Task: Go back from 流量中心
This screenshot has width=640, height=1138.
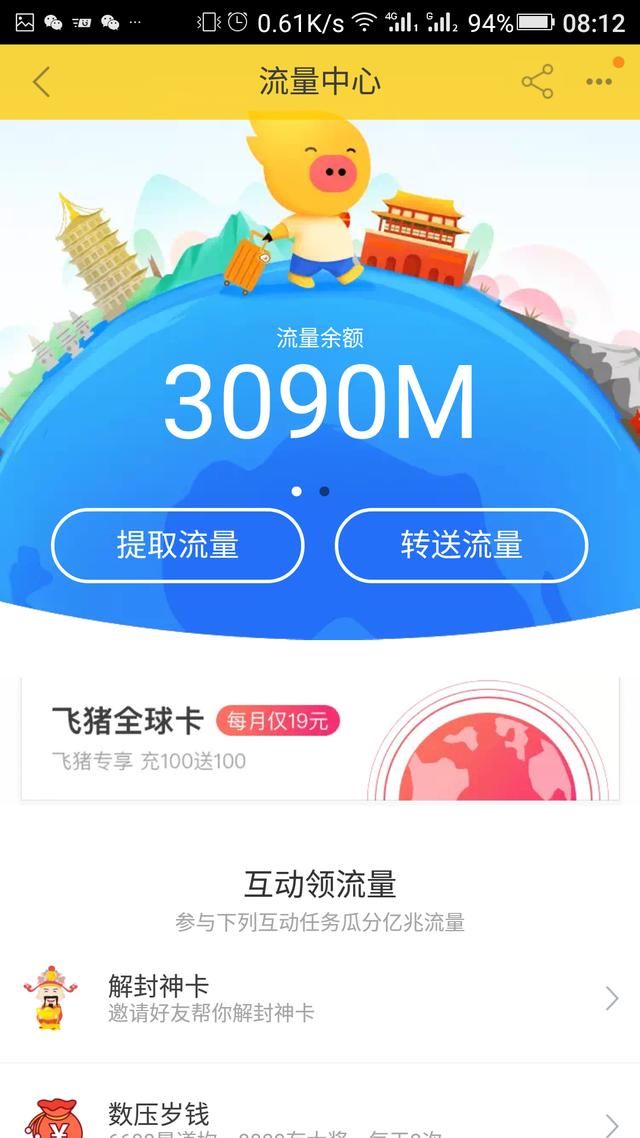Action: (41, 81)
